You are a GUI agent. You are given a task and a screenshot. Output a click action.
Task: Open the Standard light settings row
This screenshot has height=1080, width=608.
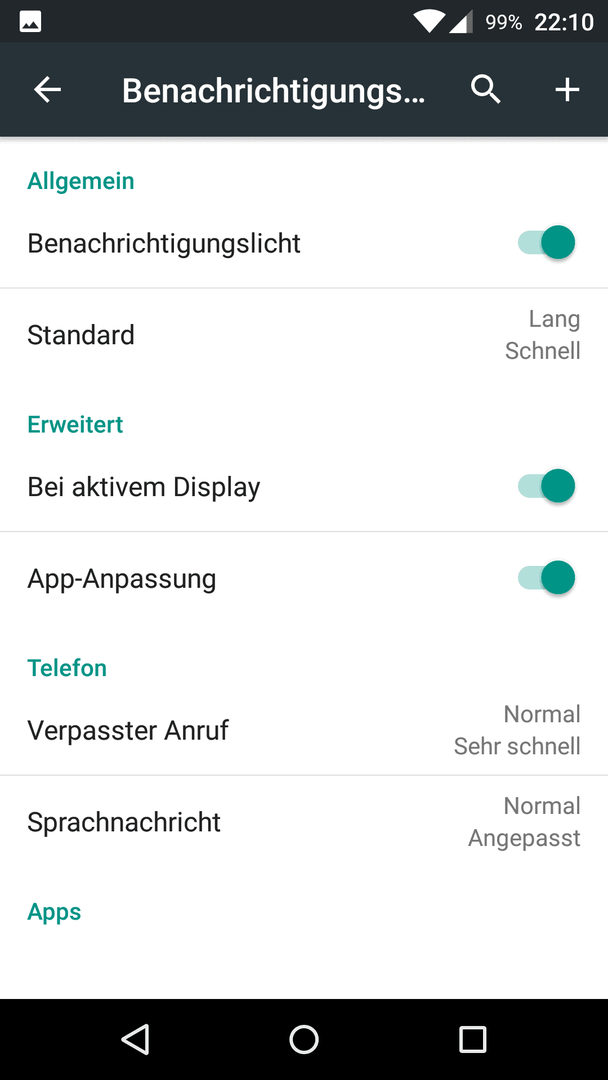click(x=304, y=335)
